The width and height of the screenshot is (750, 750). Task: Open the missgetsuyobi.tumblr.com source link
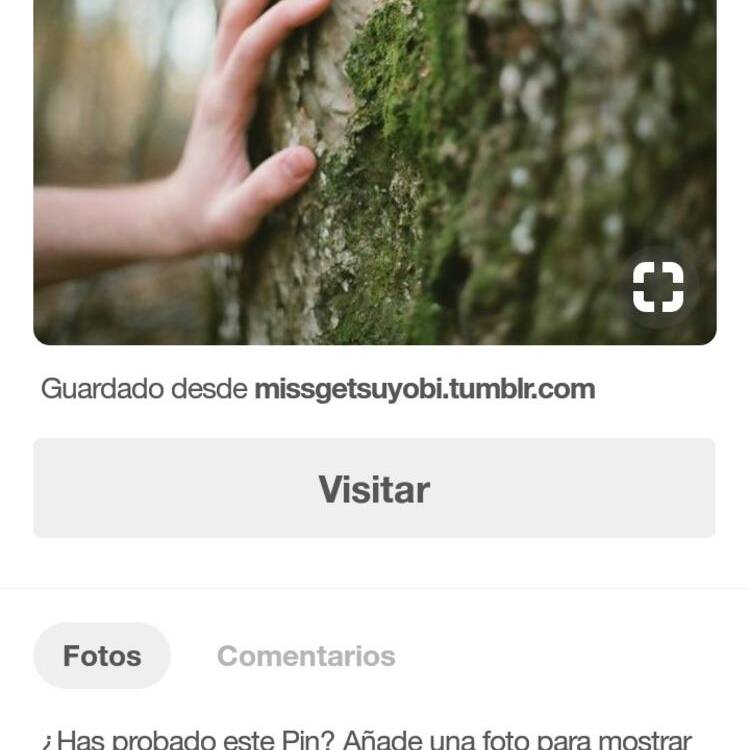[424, 389]
